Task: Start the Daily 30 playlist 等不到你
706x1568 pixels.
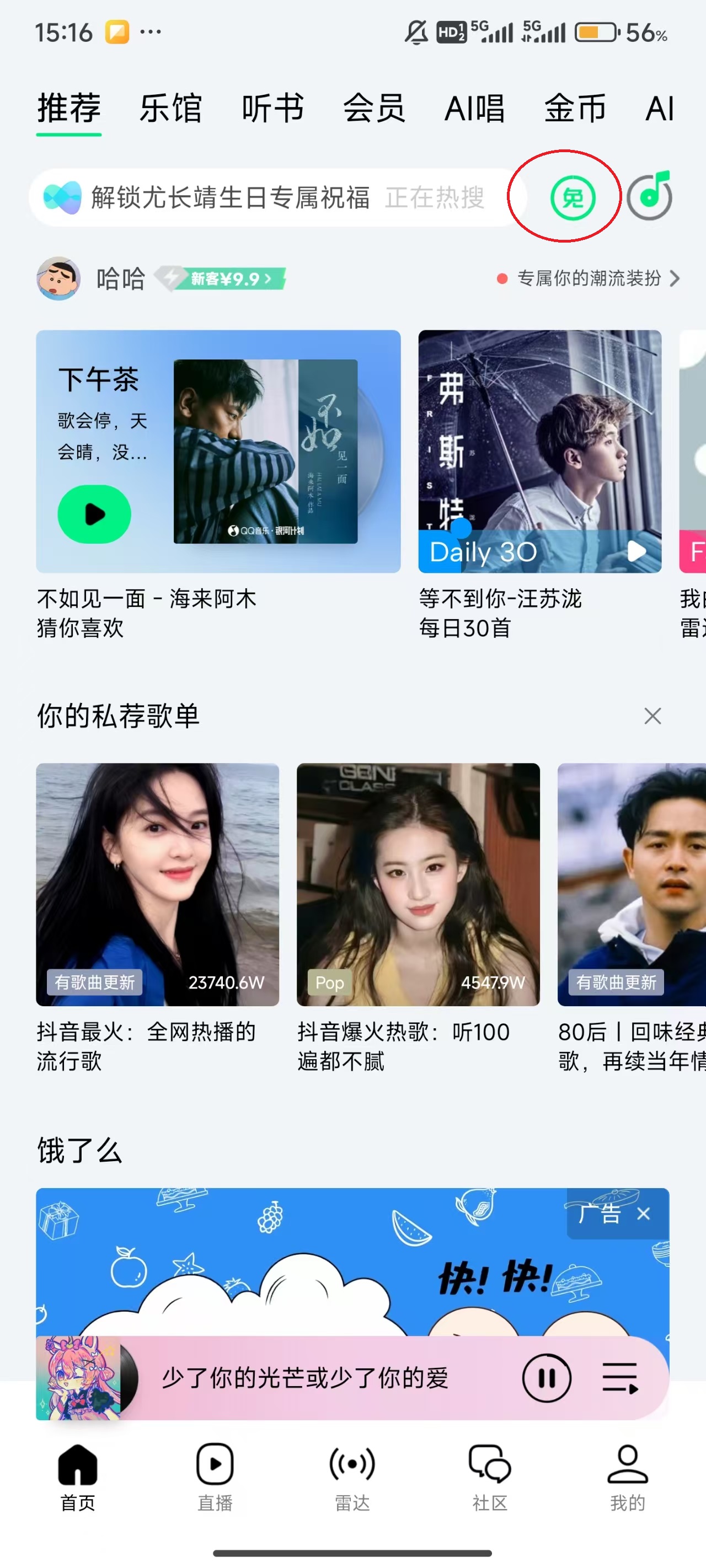Action: (x=635, y=551)
